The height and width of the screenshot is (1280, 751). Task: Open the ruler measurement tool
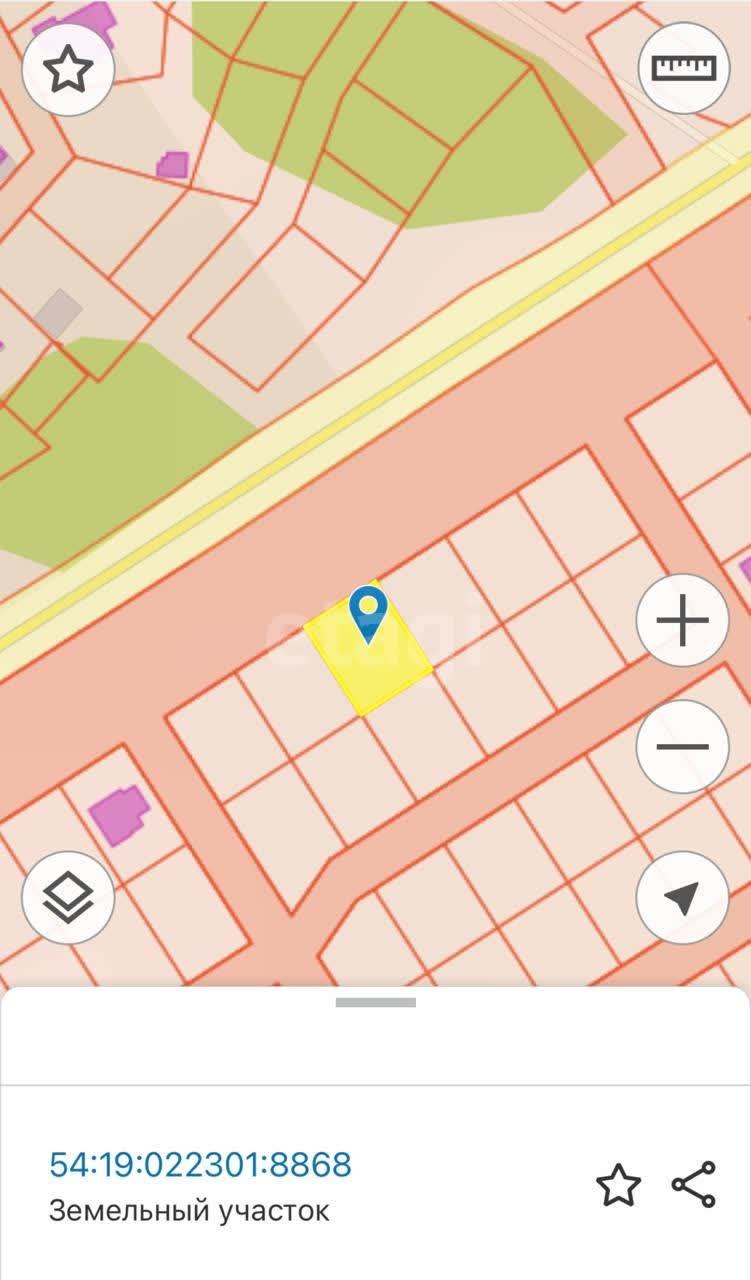tap(684, 67)
